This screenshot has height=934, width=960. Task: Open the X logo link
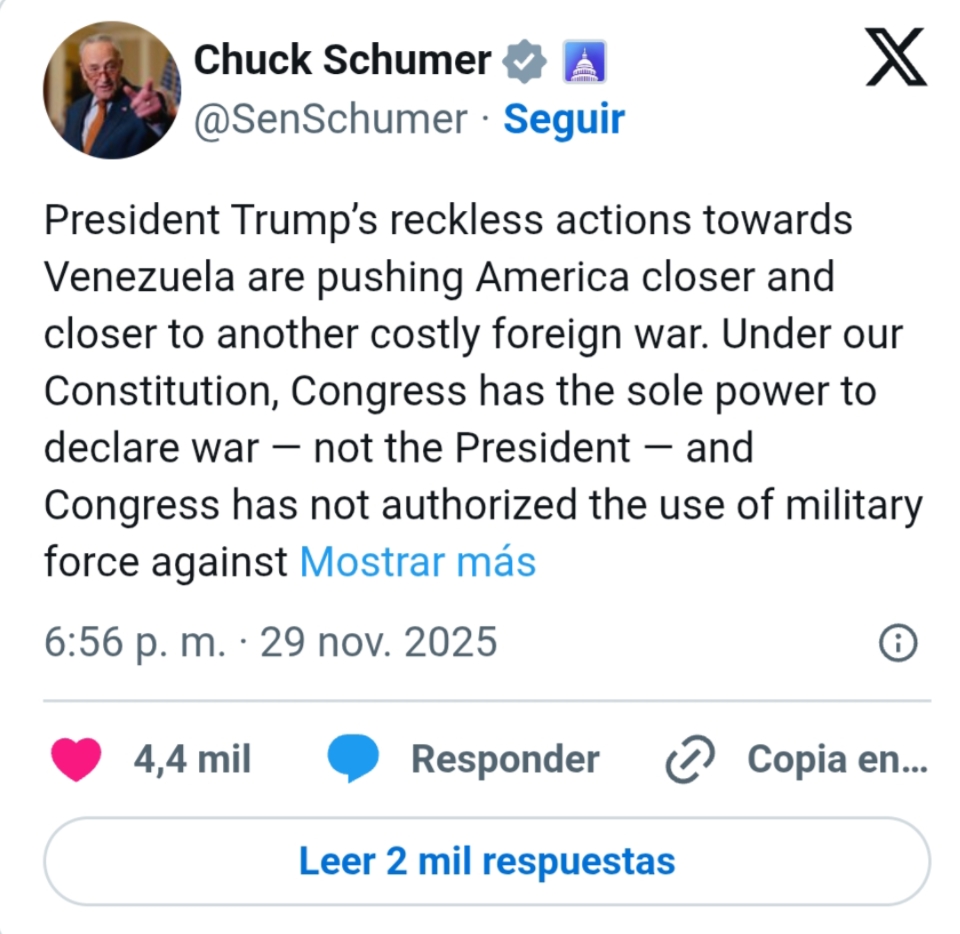(x=894, y=60)
